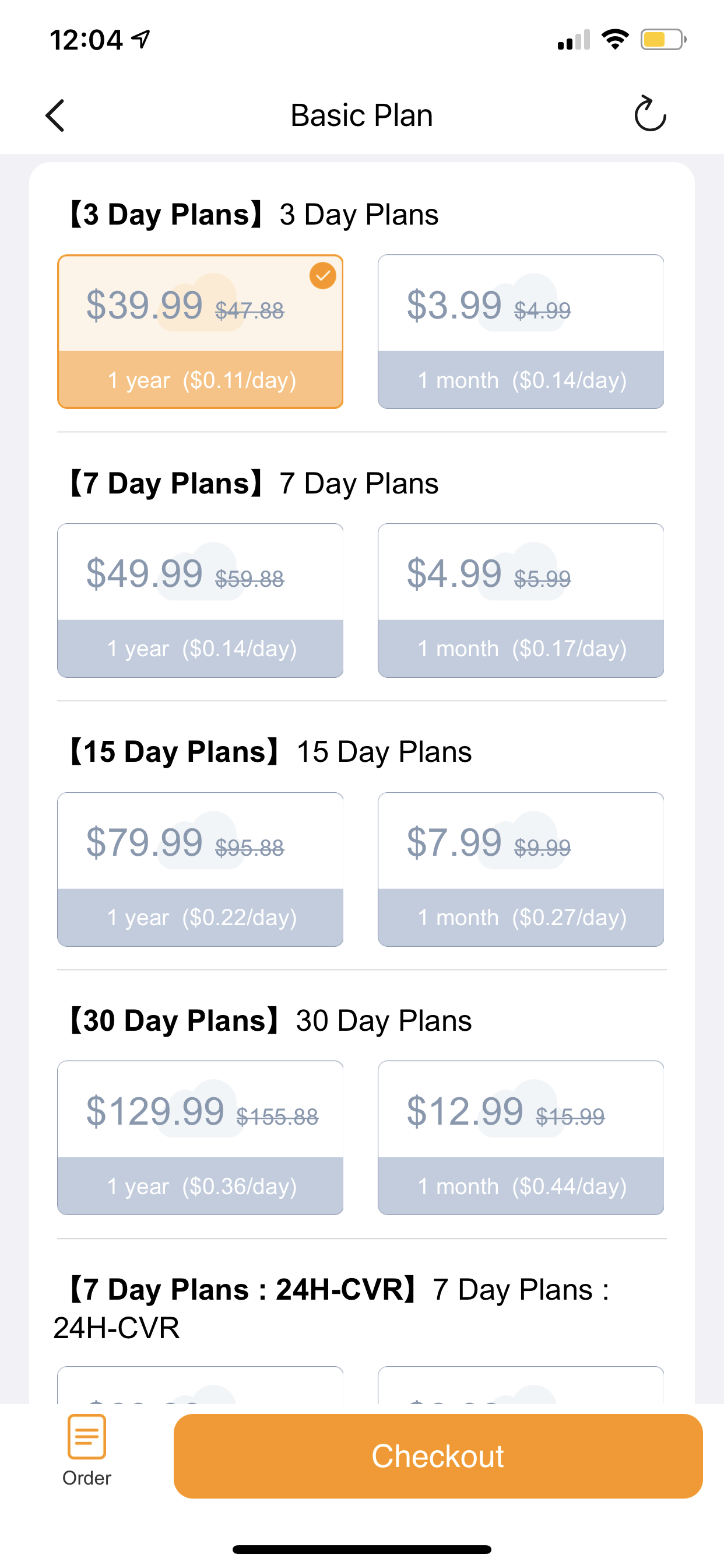Image resolution: width=724 pixels, height=1568 pixels.
Task: Open the Order list
Action: [86, 1451]
